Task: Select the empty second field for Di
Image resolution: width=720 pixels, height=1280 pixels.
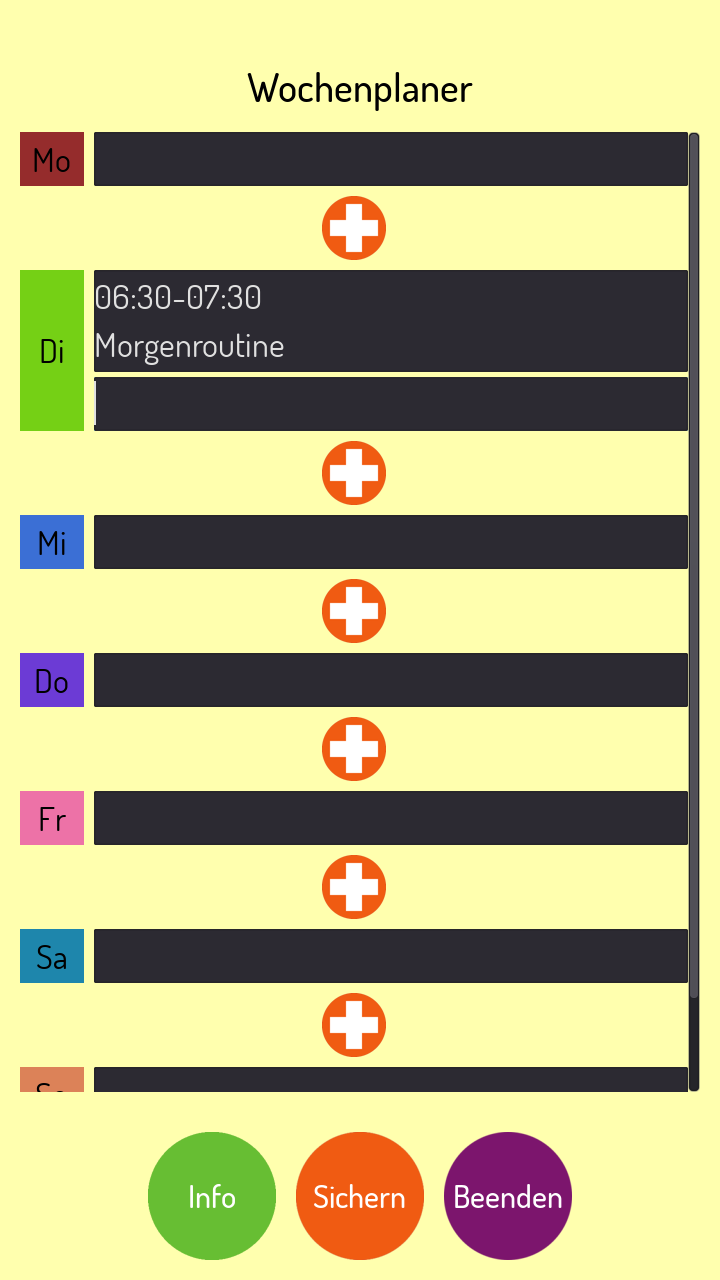Action: point(391,404)
